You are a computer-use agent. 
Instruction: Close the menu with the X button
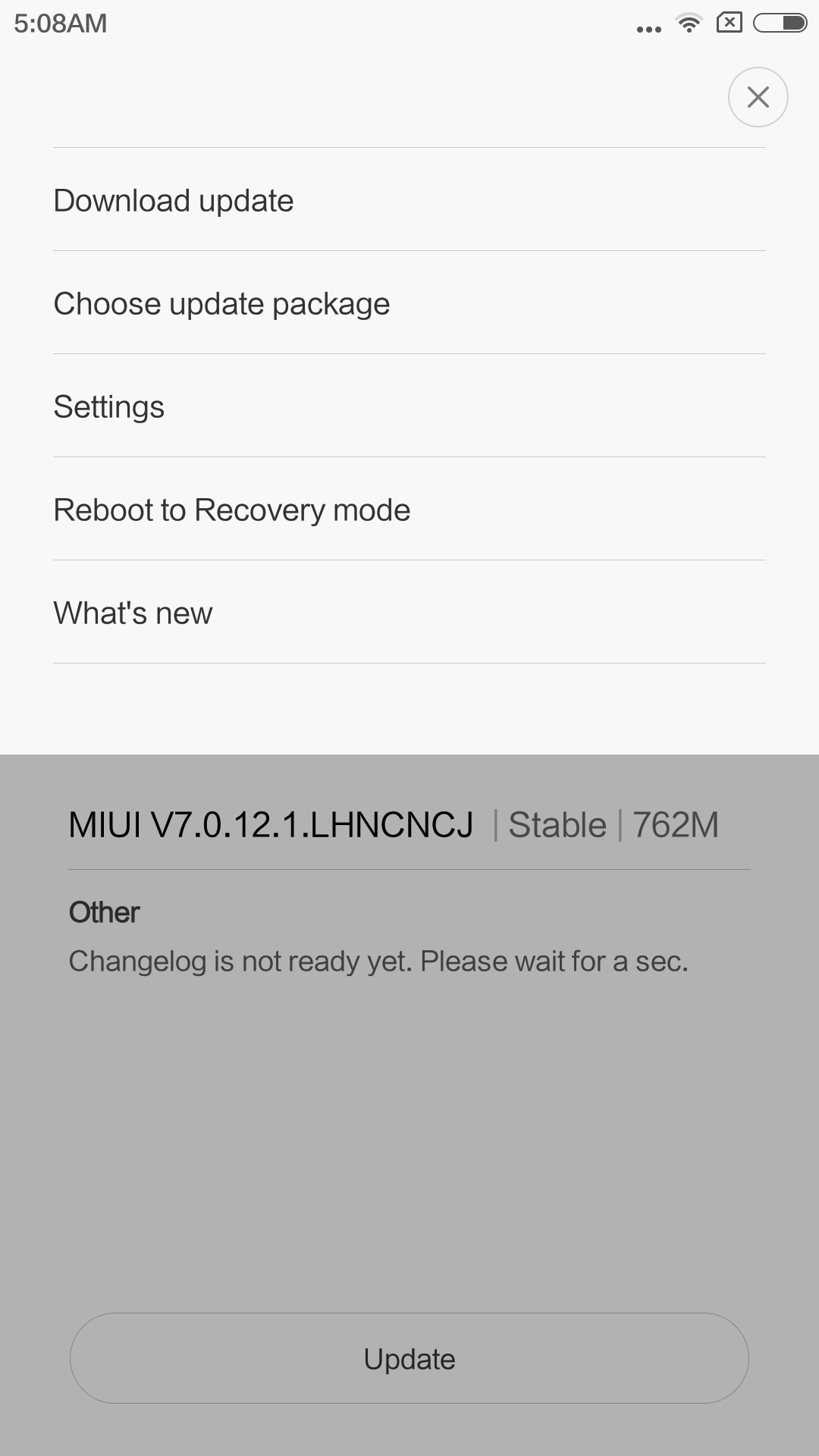click(x=758, y=97)
